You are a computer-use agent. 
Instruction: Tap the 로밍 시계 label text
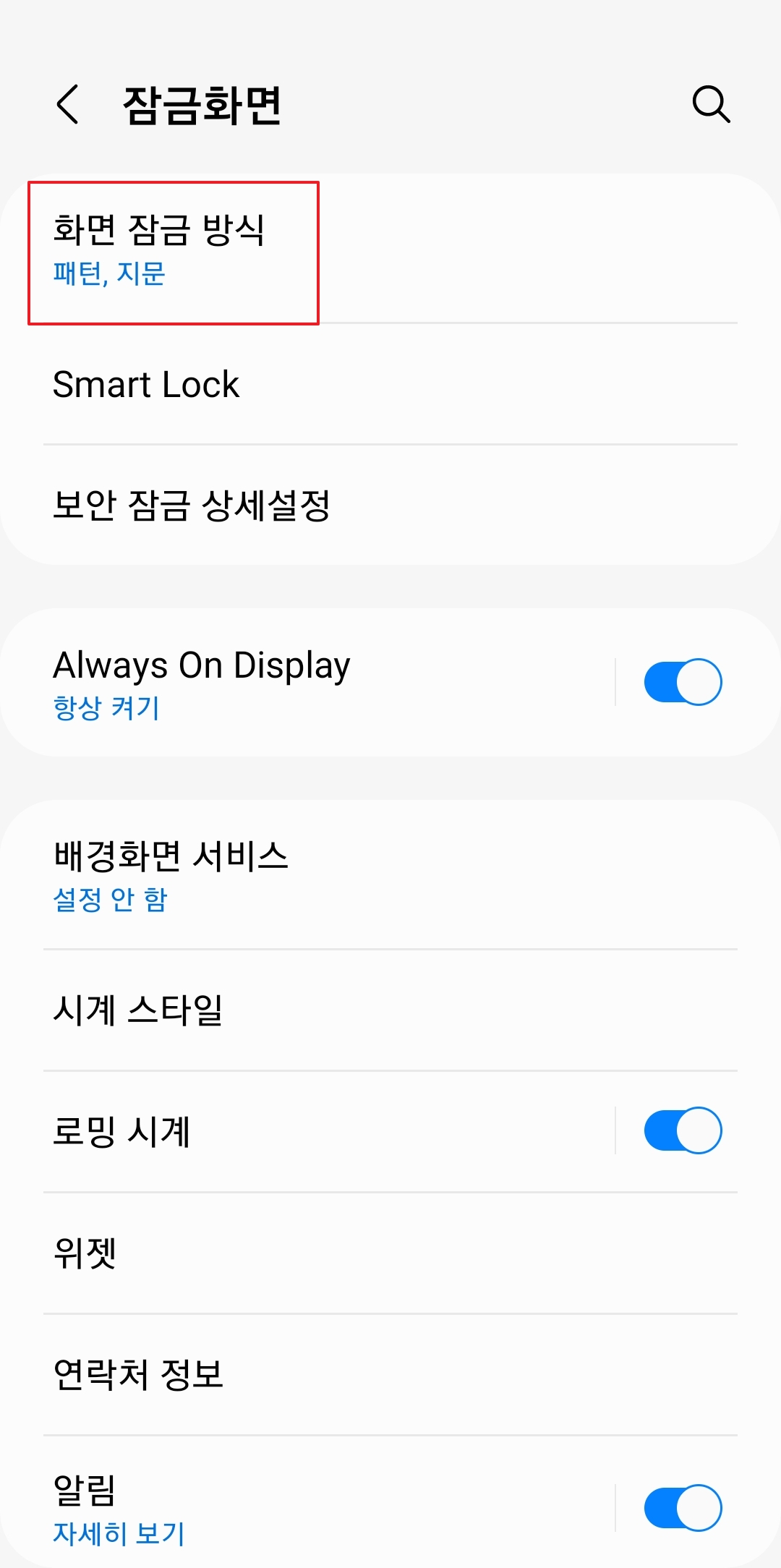tap(121, 1130)
